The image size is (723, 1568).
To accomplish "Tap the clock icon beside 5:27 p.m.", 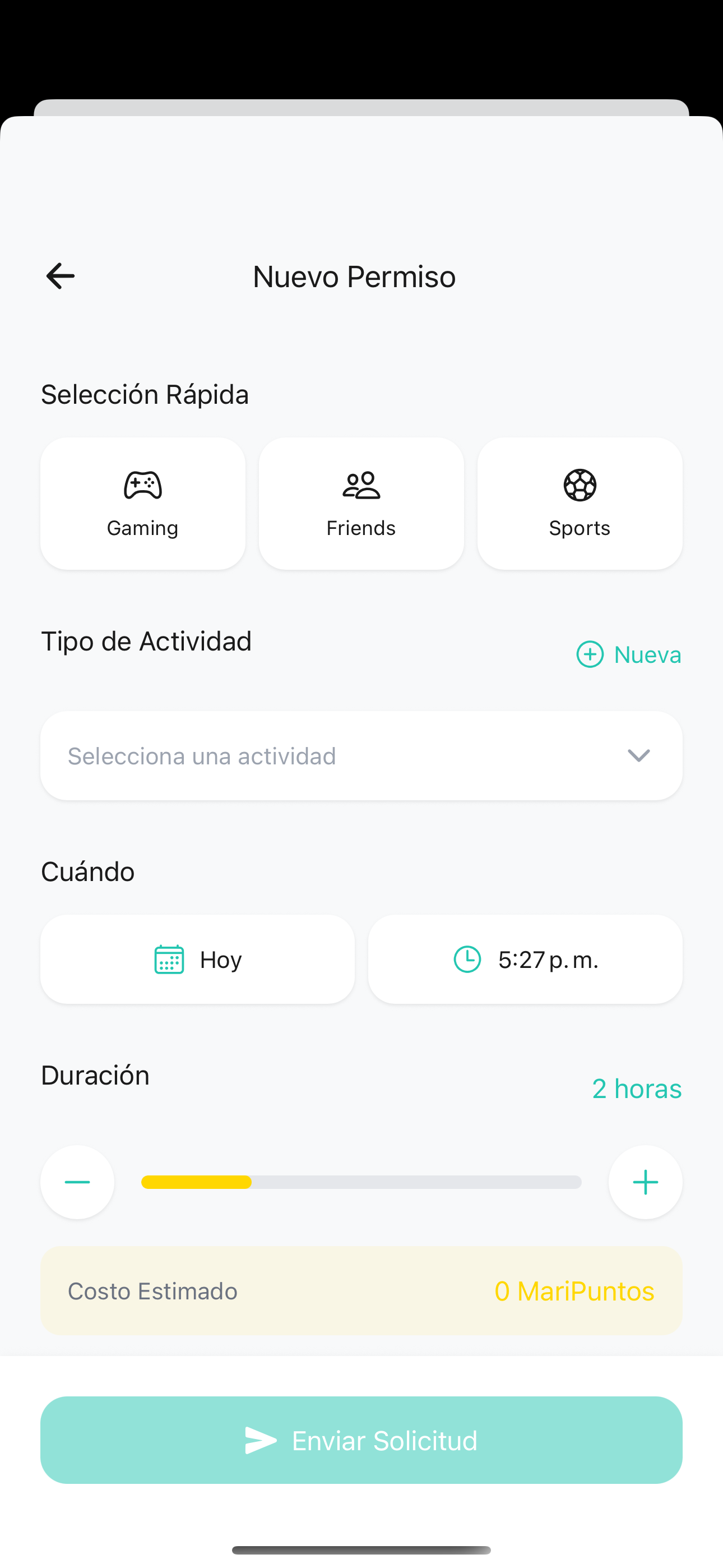I will click(x=467, y=959).
